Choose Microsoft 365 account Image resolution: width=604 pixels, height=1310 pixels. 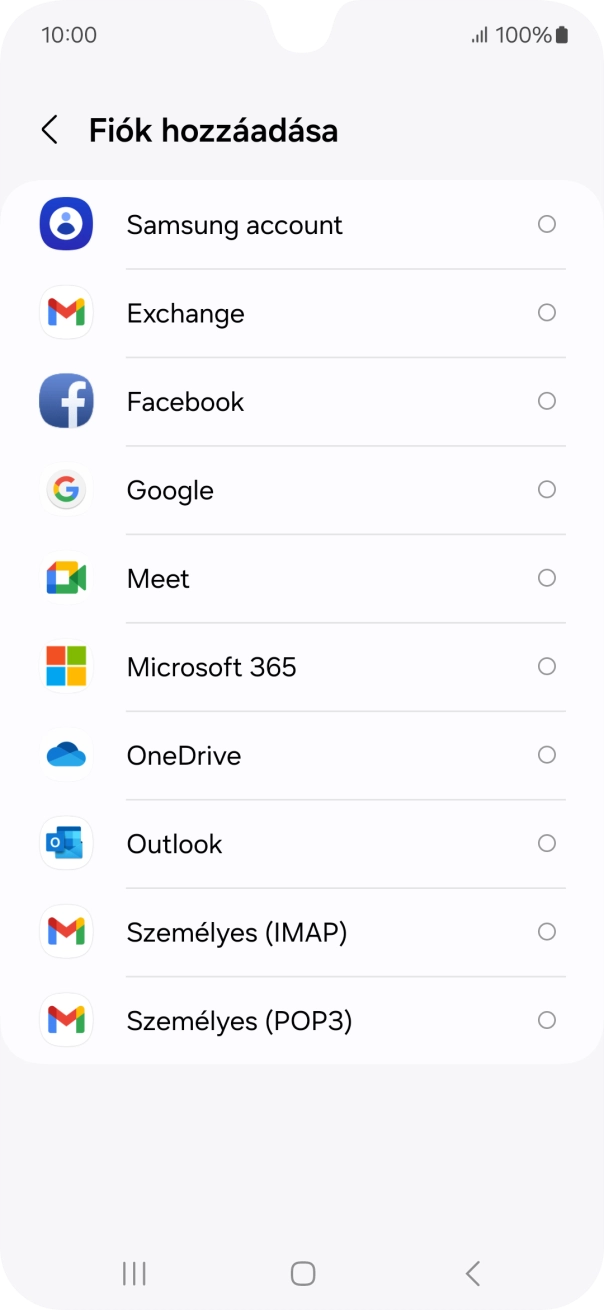211,667
